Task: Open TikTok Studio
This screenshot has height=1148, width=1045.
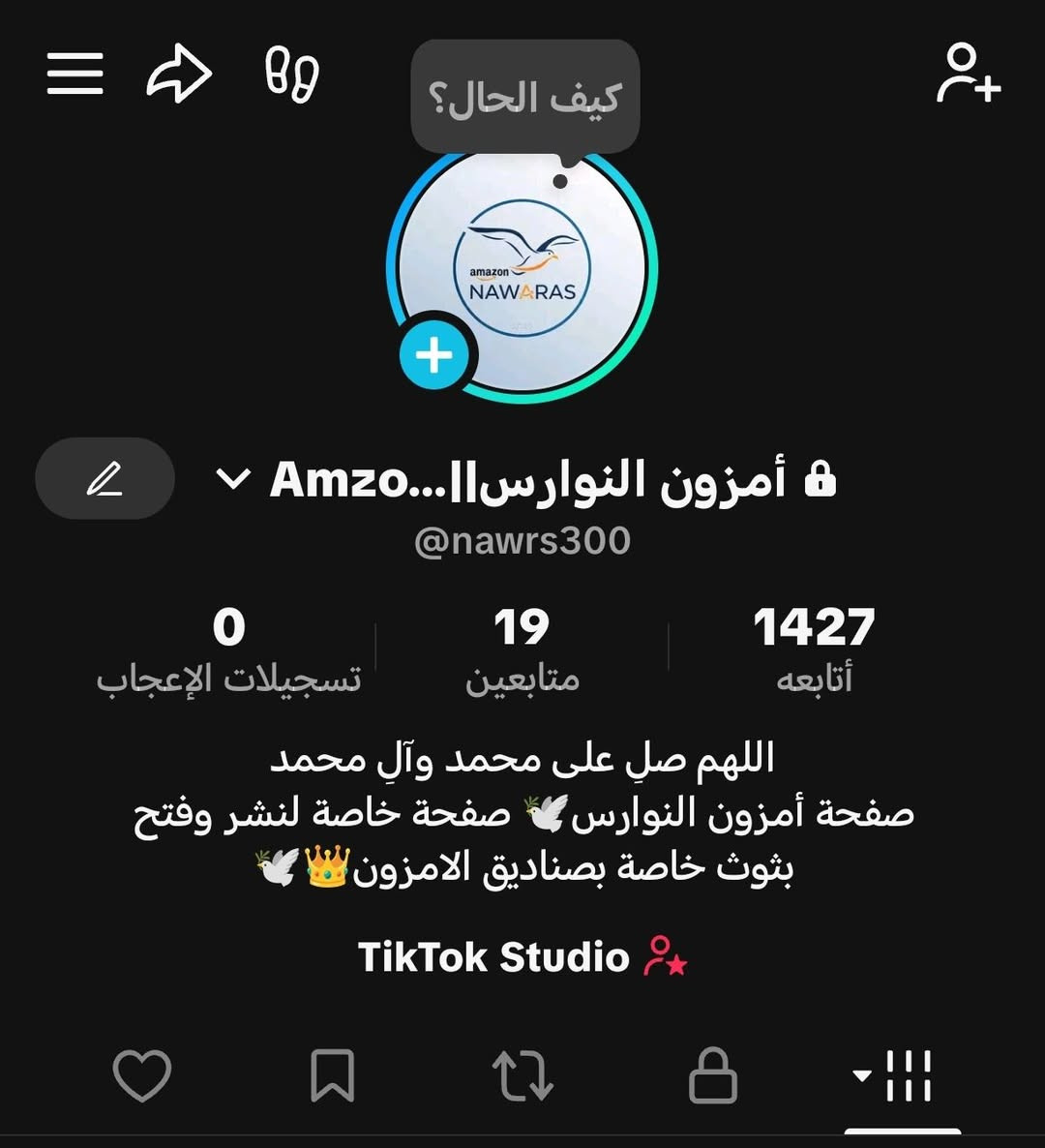Action: click(x=522, y=957)
